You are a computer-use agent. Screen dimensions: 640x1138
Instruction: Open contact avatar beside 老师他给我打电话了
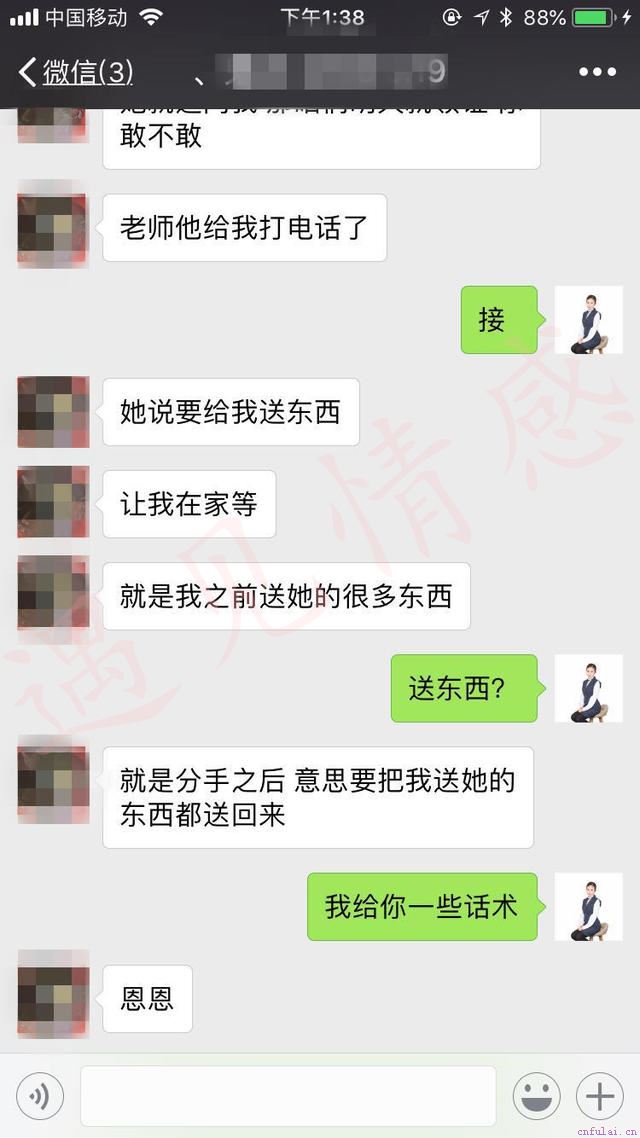pos(53,228)
